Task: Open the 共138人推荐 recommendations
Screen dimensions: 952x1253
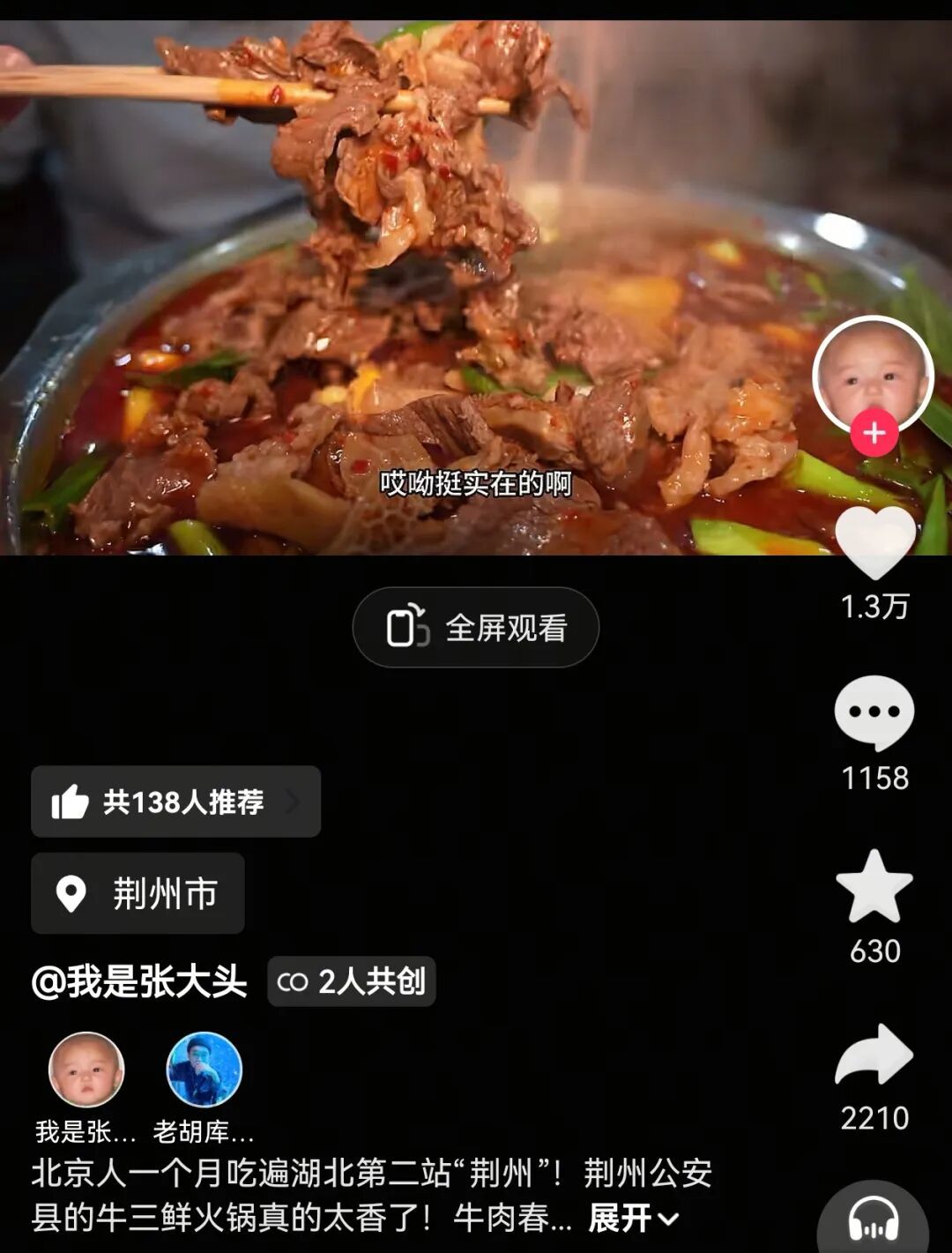Action: click(x=175, y=802)
